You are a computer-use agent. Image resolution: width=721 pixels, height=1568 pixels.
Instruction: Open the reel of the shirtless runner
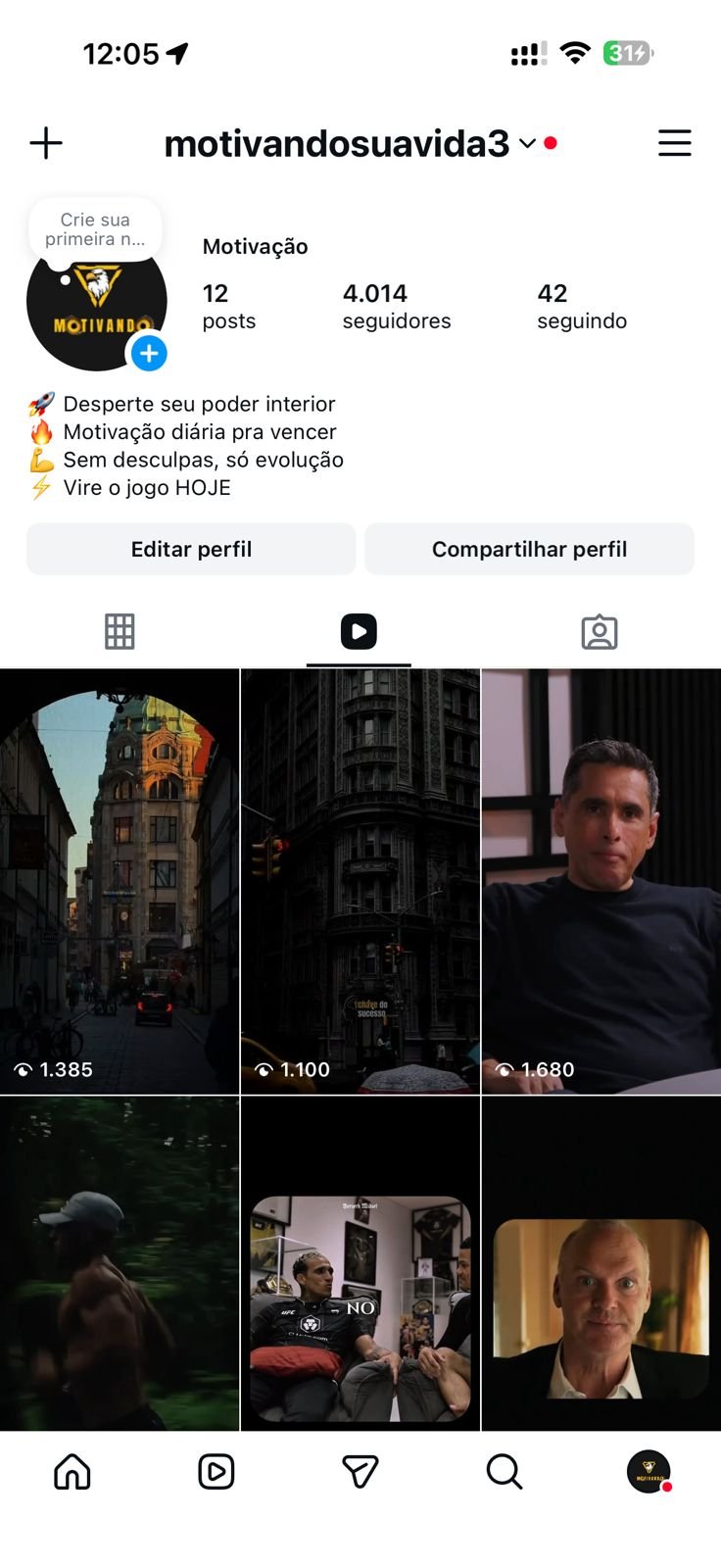(x=120, y=1264)
